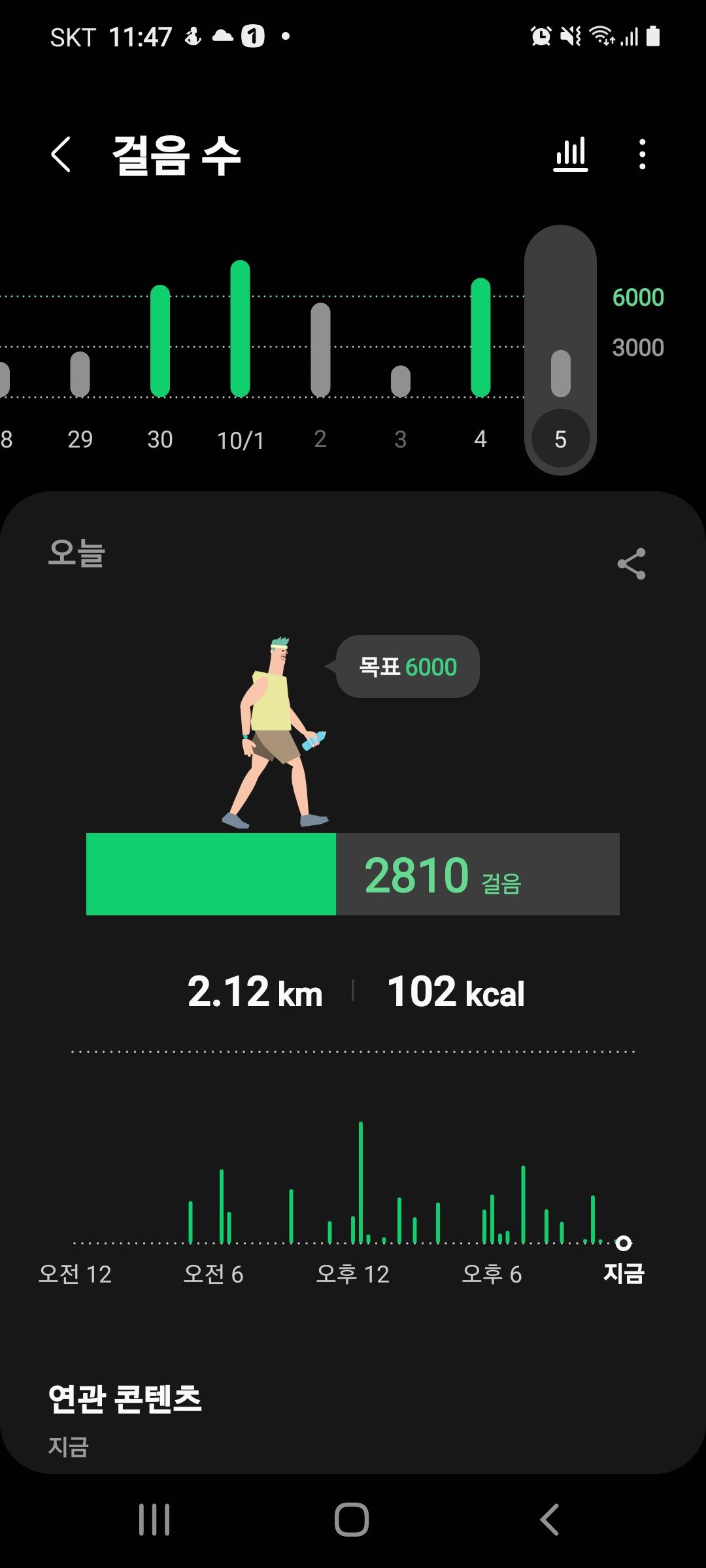Image resolution: width=706 pixels, height=1568 pixels.
Task: Share today's step count
Action: pos(631,564)
